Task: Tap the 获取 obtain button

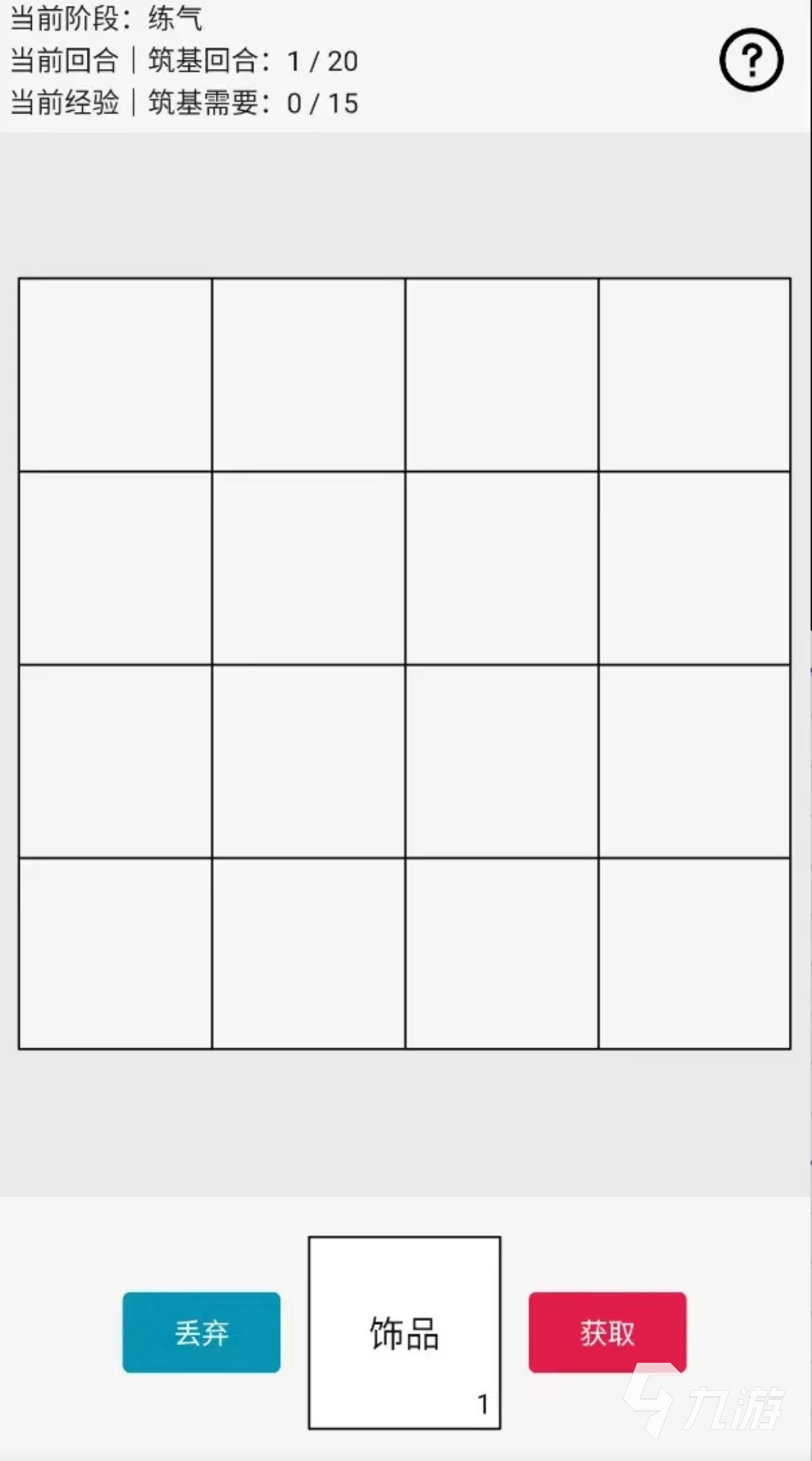Action: click(x=607, y=1332)
